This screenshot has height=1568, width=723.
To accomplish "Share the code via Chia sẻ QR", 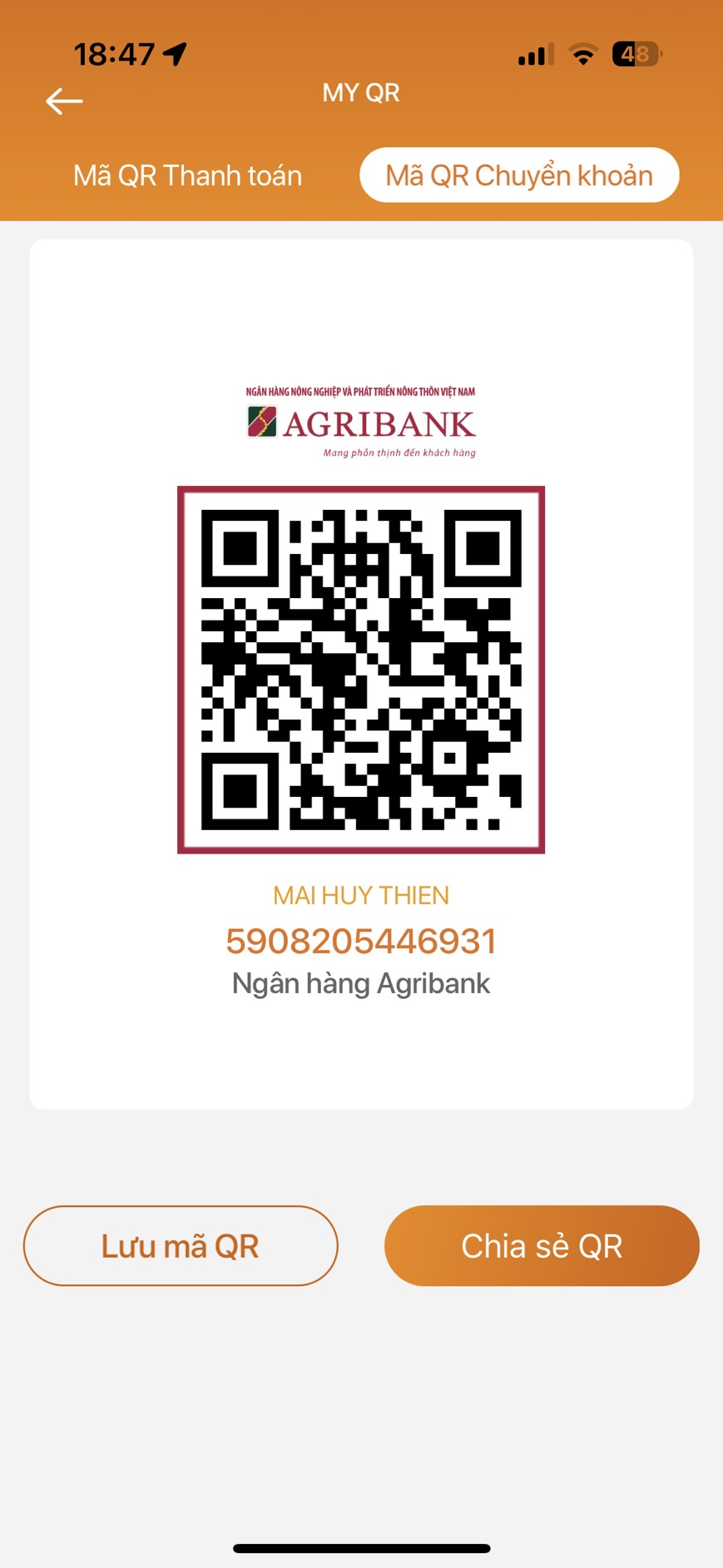I will [542, 1246].
